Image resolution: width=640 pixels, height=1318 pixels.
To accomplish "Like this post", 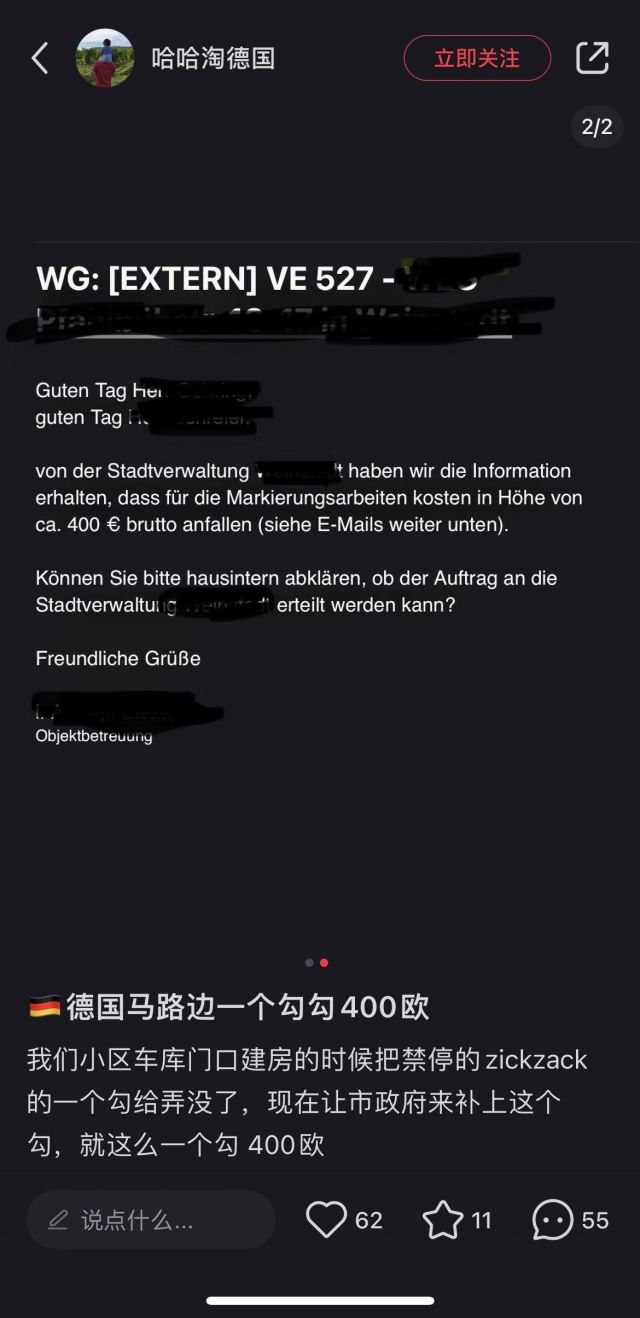I will tap(326, 1220).
